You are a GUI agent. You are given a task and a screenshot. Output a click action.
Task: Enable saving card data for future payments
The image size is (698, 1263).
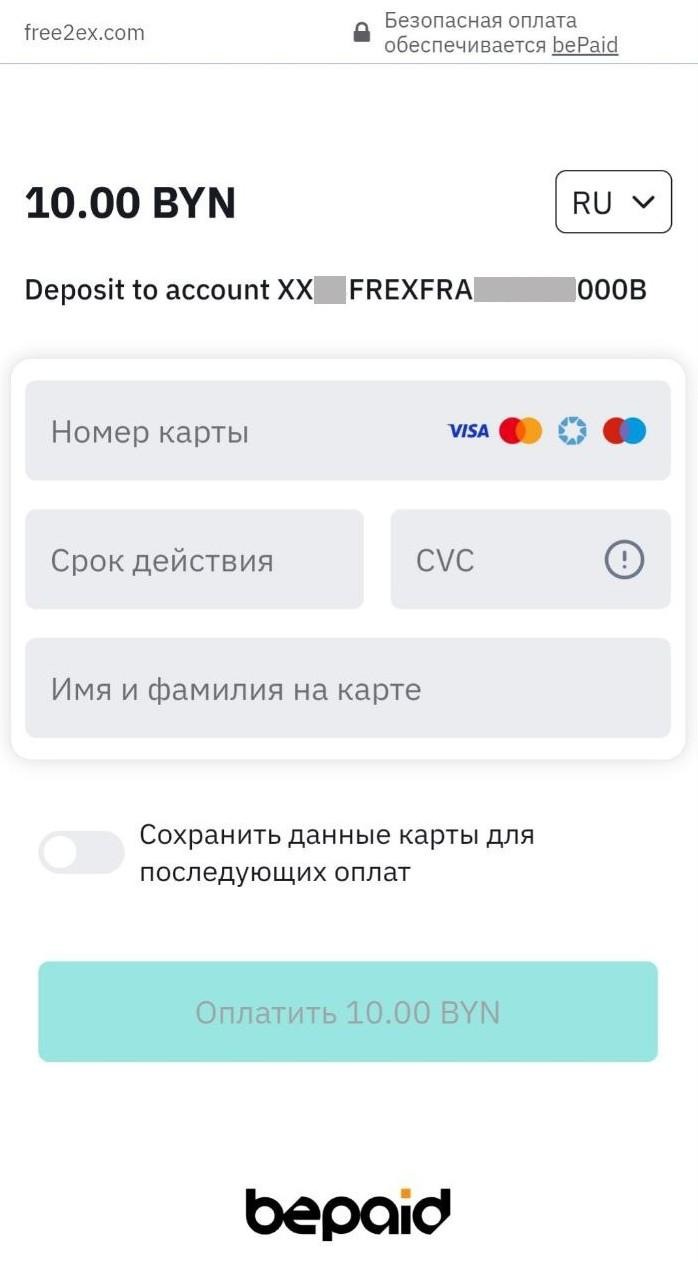click(x=81, y=853)
